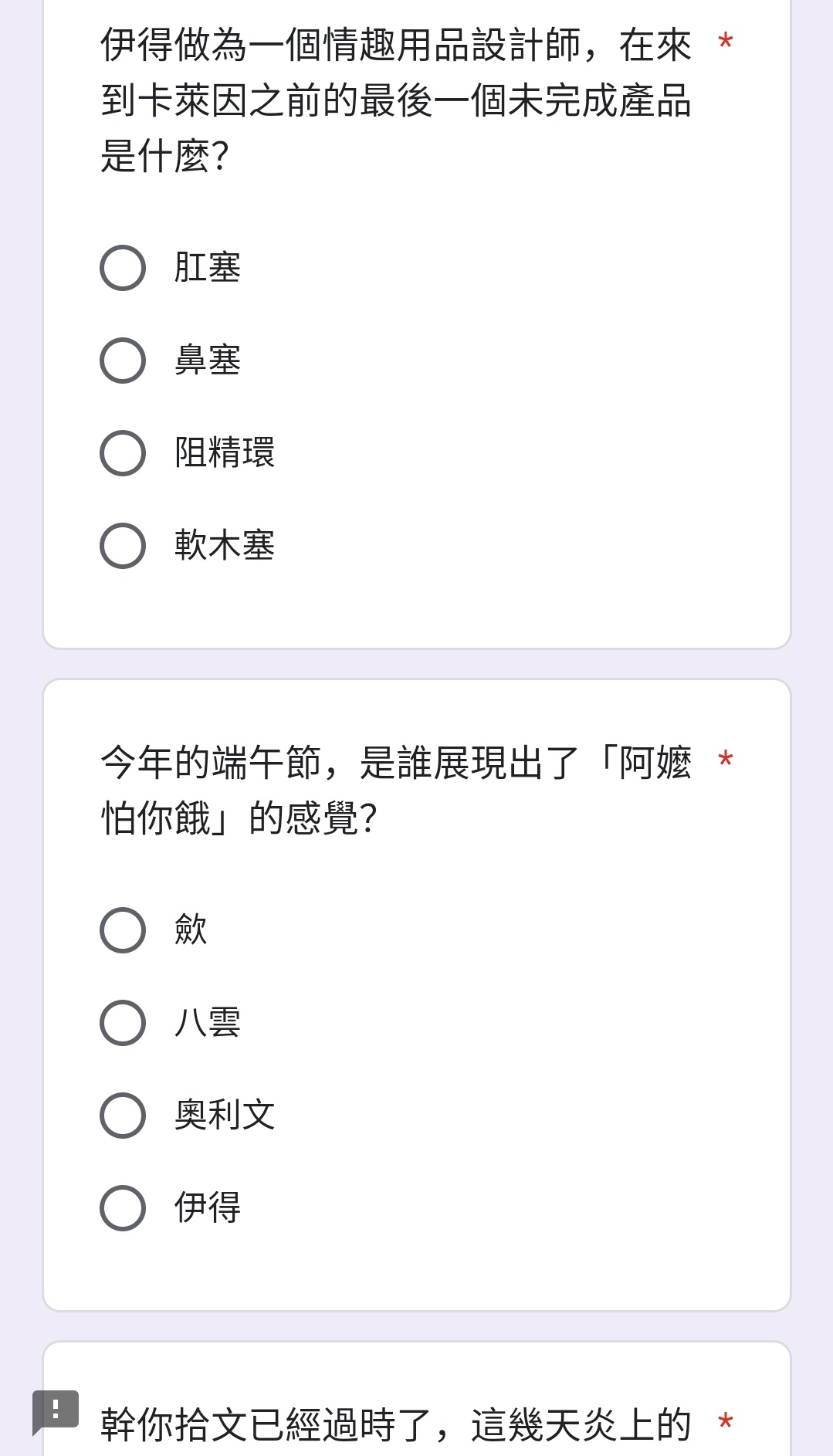Image resolution: width=833 pixels, height=1456 pixels.
Task: Select the 肛塞 radio option
Action: 123,268
